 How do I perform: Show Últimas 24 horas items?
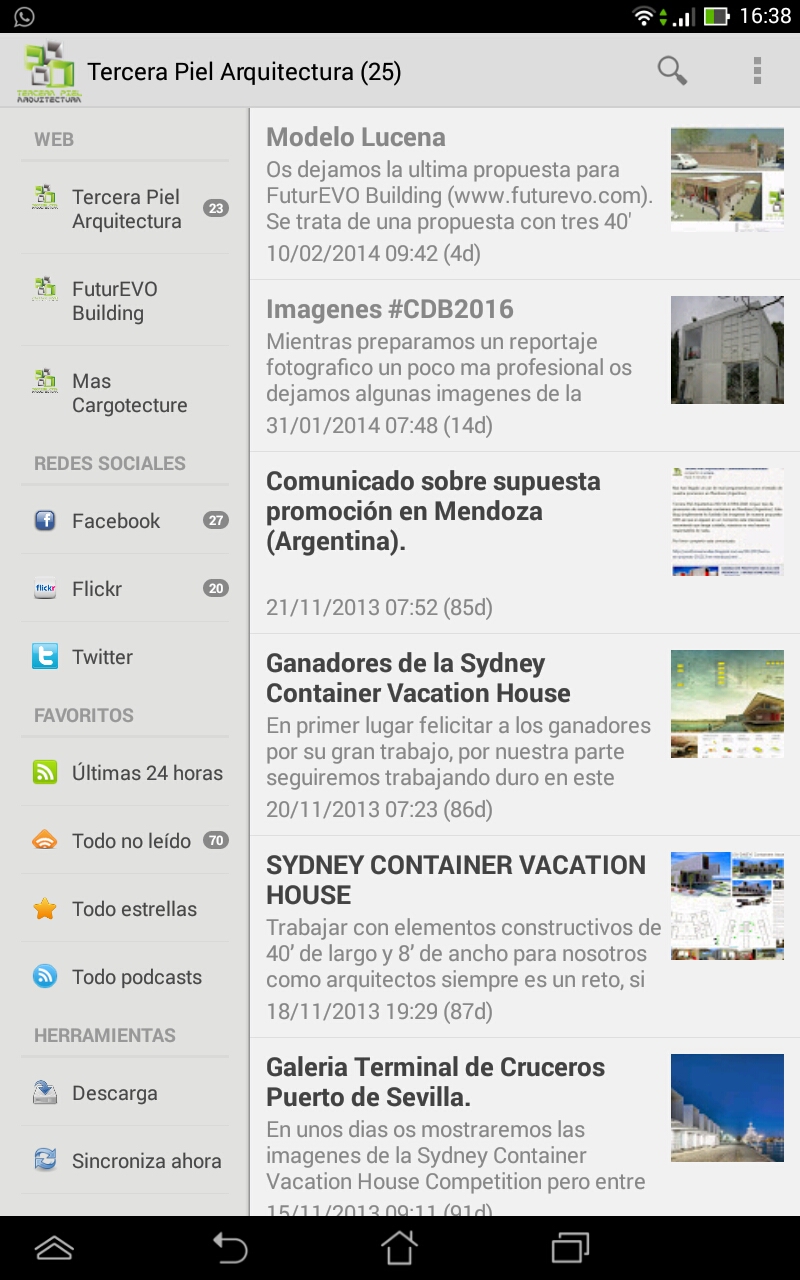point(147,773)
